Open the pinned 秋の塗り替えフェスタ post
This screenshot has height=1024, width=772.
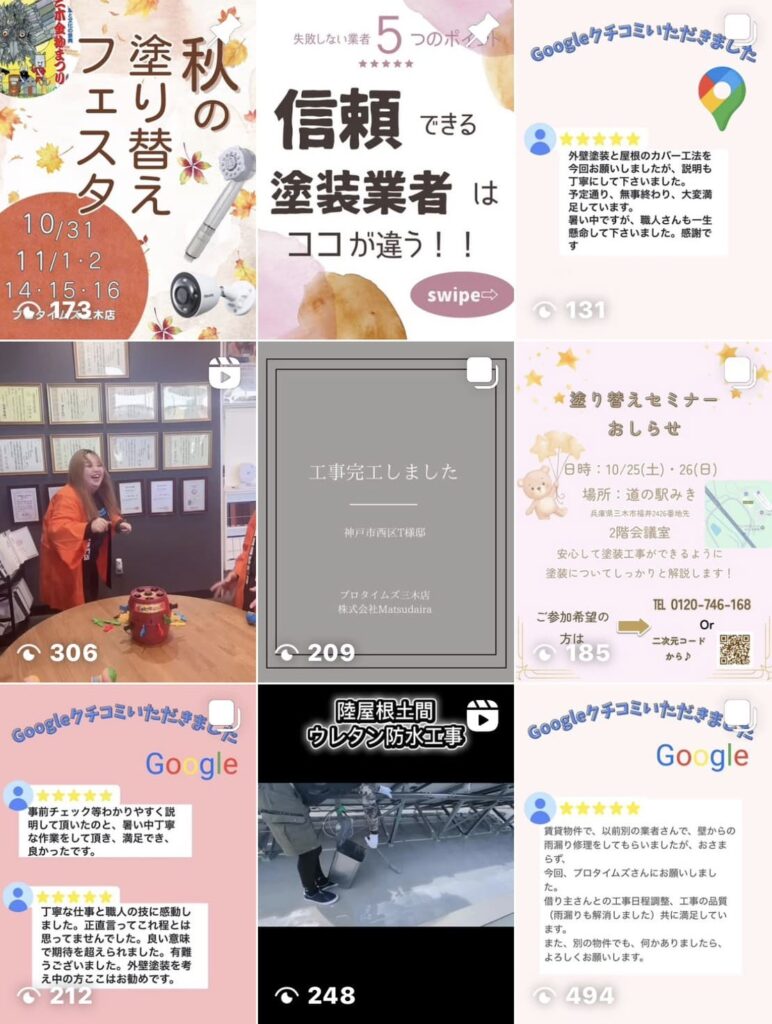tap(127, 170)
